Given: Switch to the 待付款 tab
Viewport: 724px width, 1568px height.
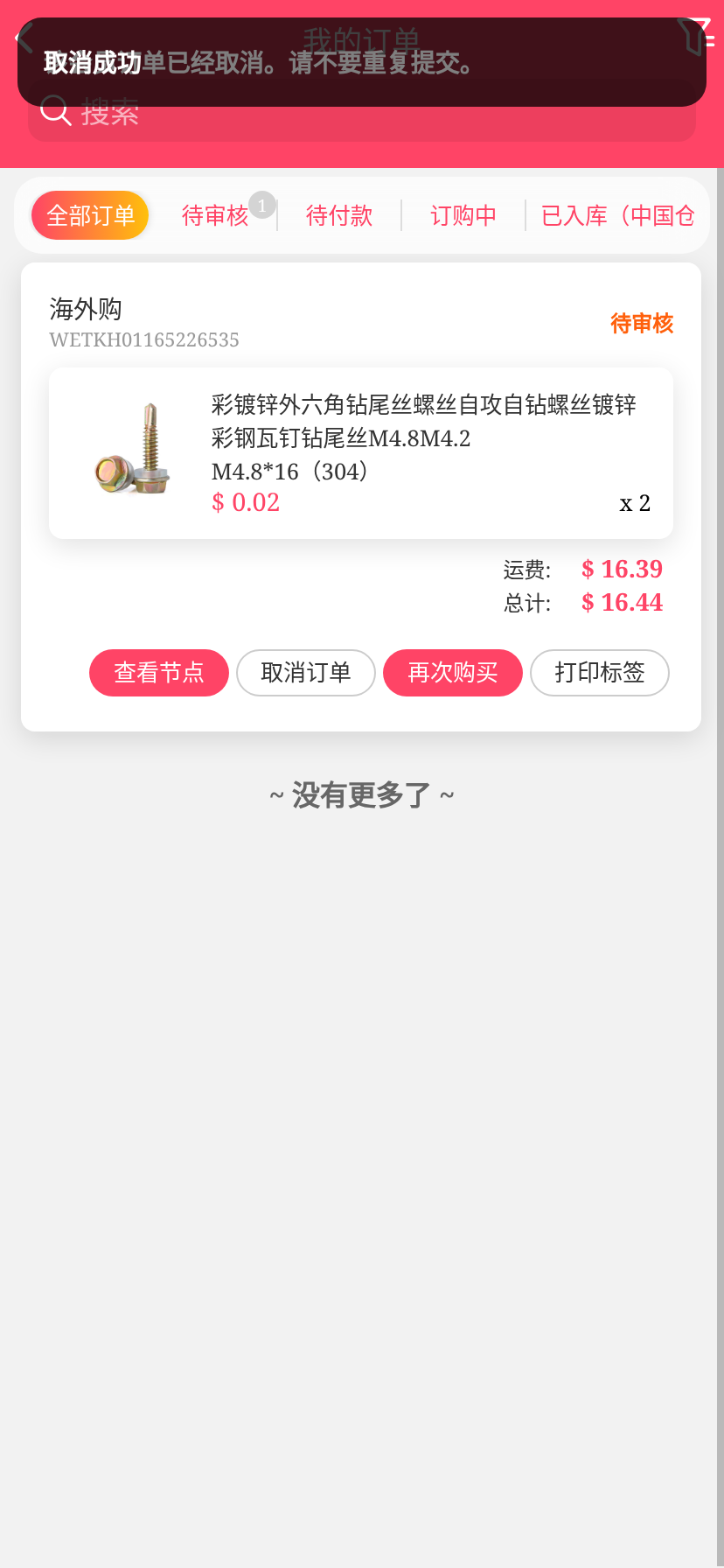Looking at the screenshot, I should tap(339, 215).
